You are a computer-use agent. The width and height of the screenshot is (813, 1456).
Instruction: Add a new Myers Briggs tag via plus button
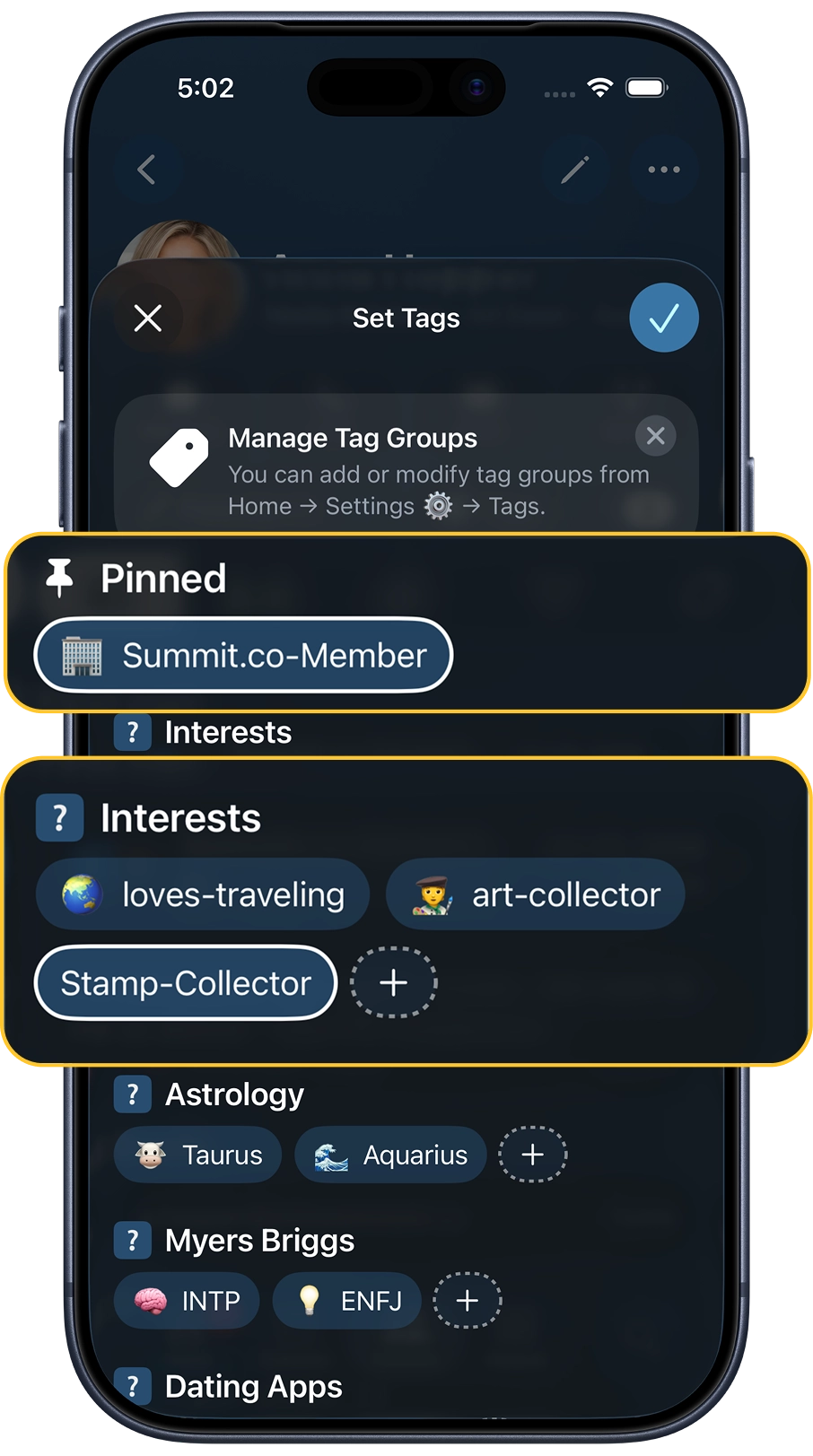(467, 1301)
